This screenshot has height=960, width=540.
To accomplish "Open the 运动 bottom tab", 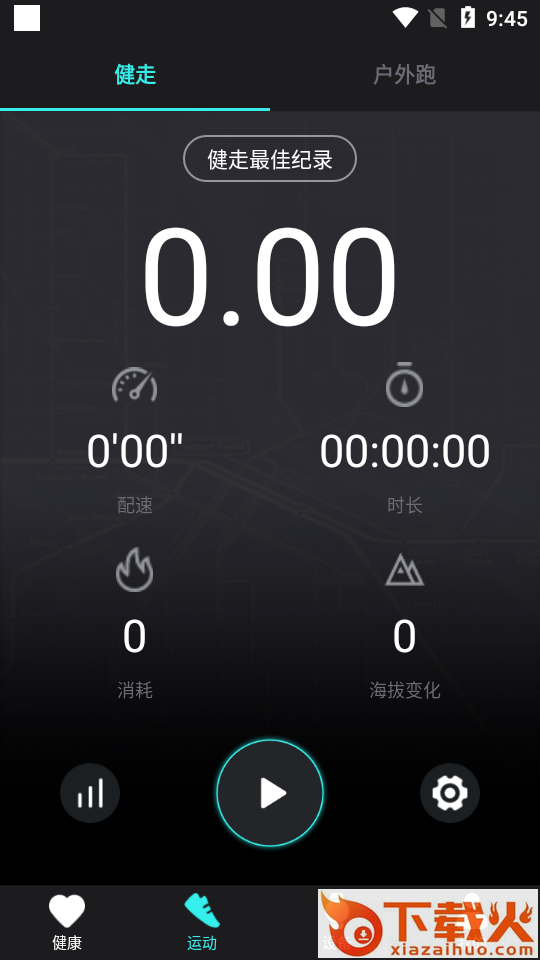I will (x=202, y=922).
